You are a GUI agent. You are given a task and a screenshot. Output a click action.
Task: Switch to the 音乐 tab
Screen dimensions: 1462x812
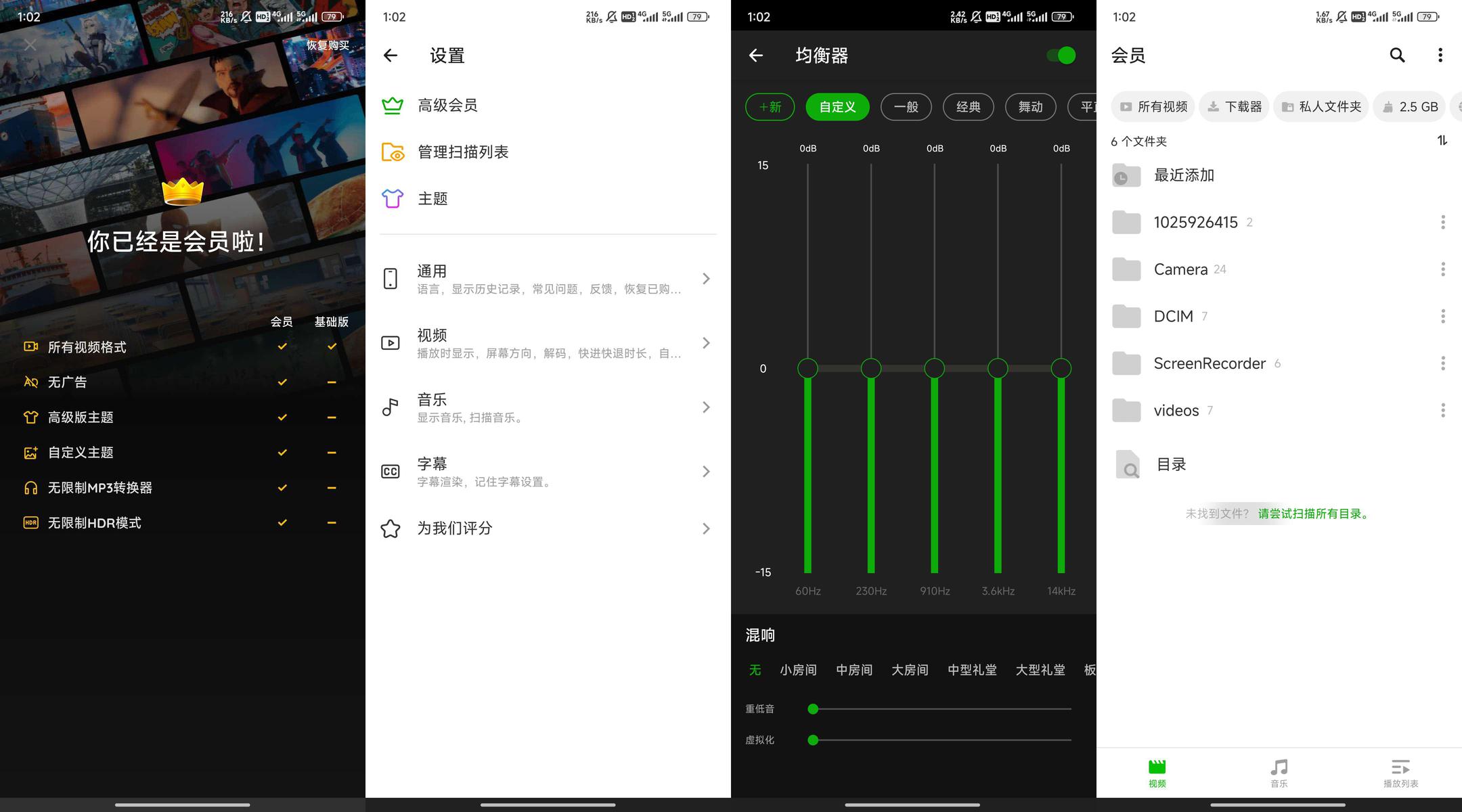coord(1279,773)
